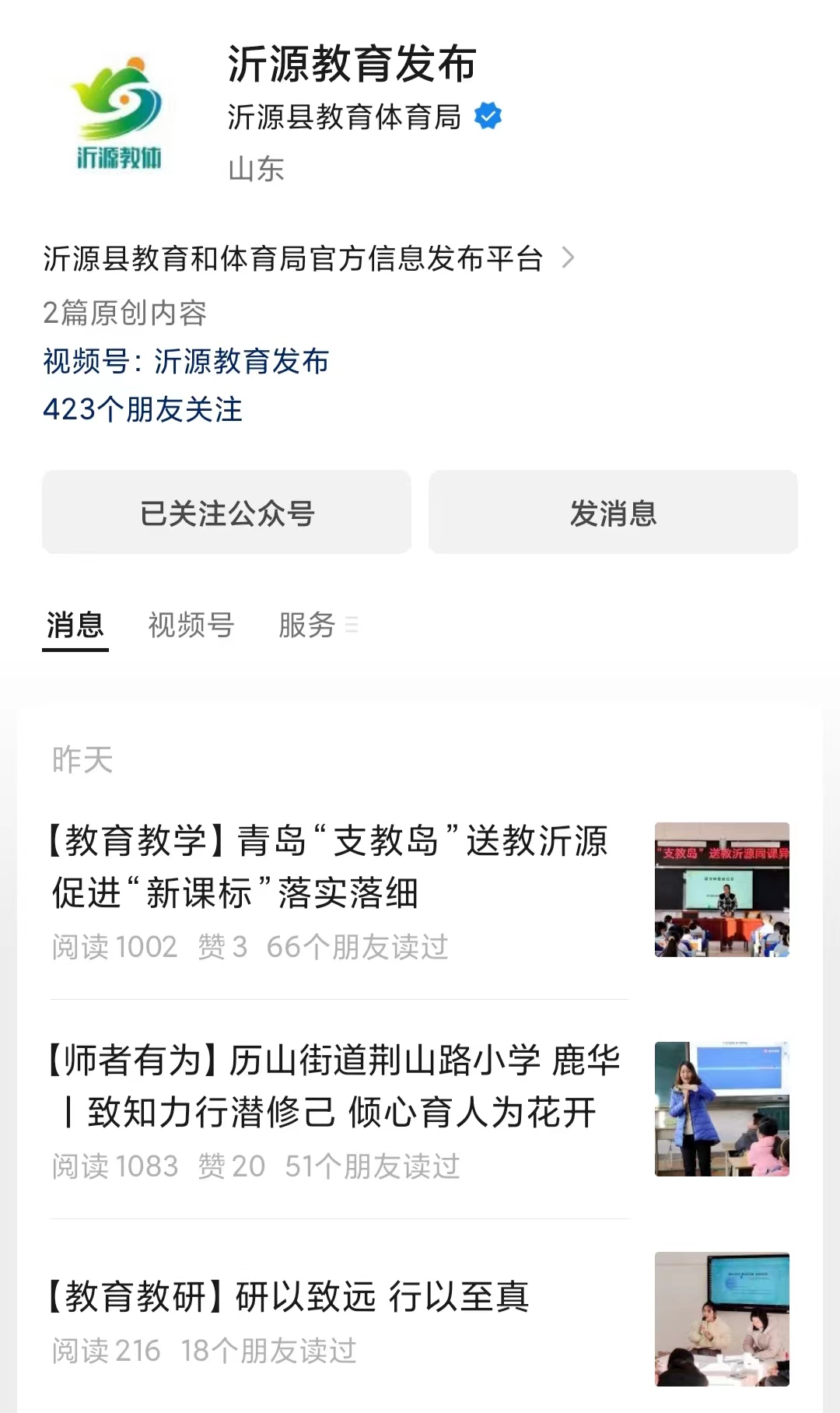View 423个朋友关注 list
Viewport: 840px width, 1413px height.
tap(143, 409)
